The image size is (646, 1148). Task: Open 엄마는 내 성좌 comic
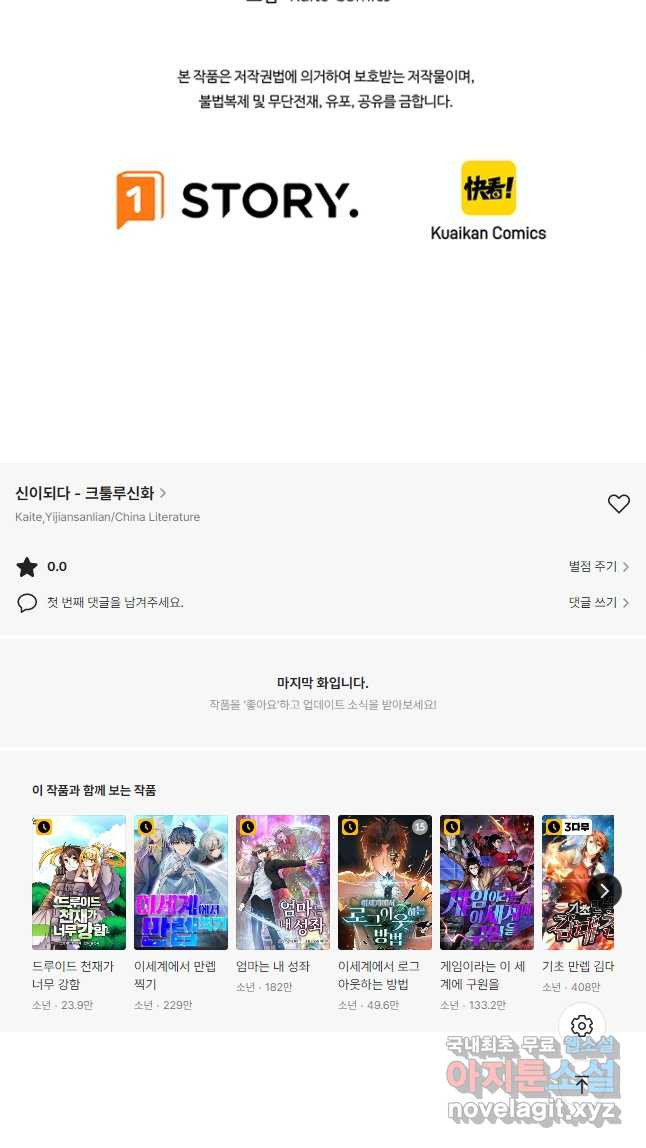pos(283,883)
